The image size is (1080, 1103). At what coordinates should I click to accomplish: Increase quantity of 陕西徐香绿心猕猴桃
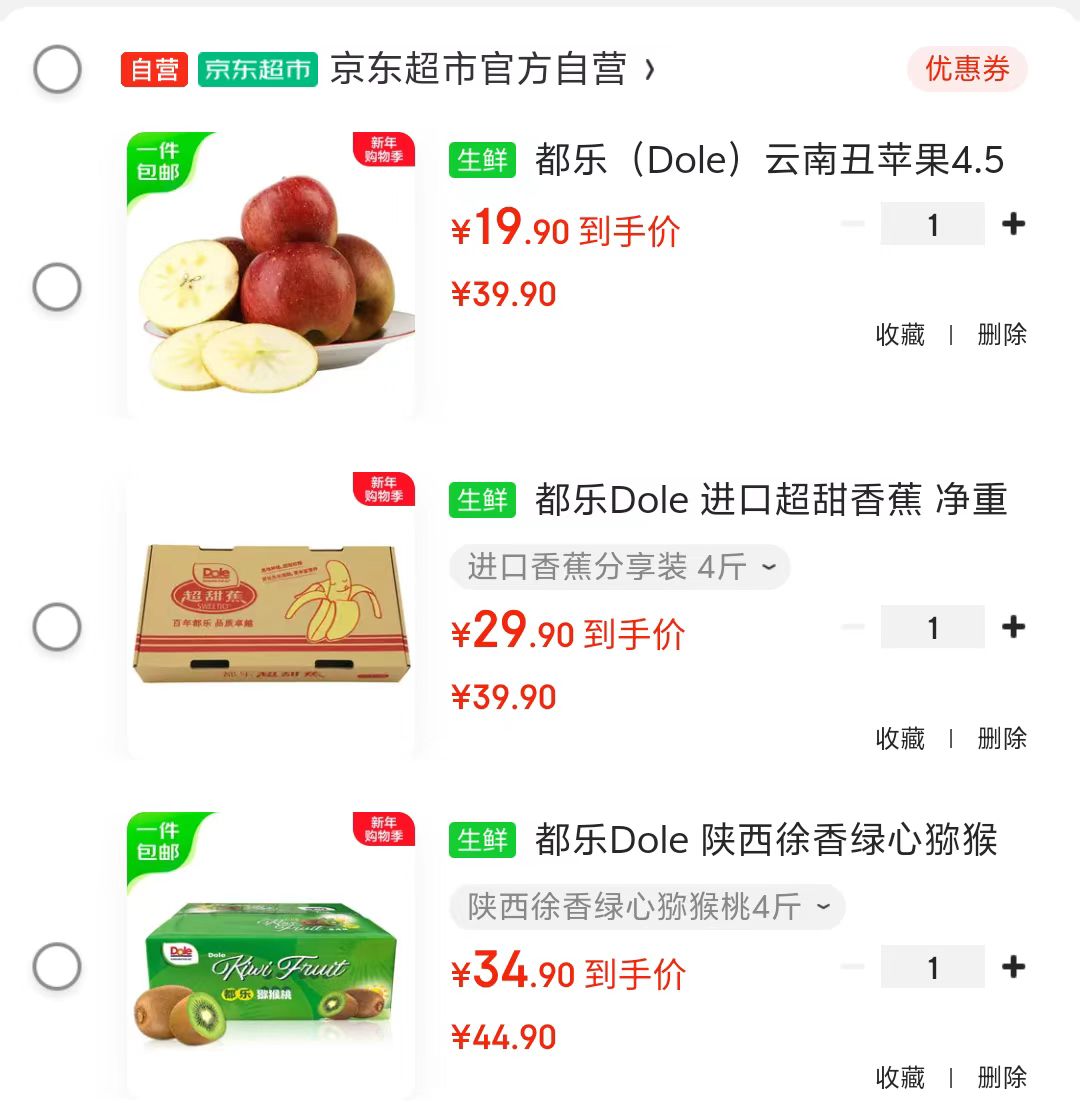pos(1013,967)
